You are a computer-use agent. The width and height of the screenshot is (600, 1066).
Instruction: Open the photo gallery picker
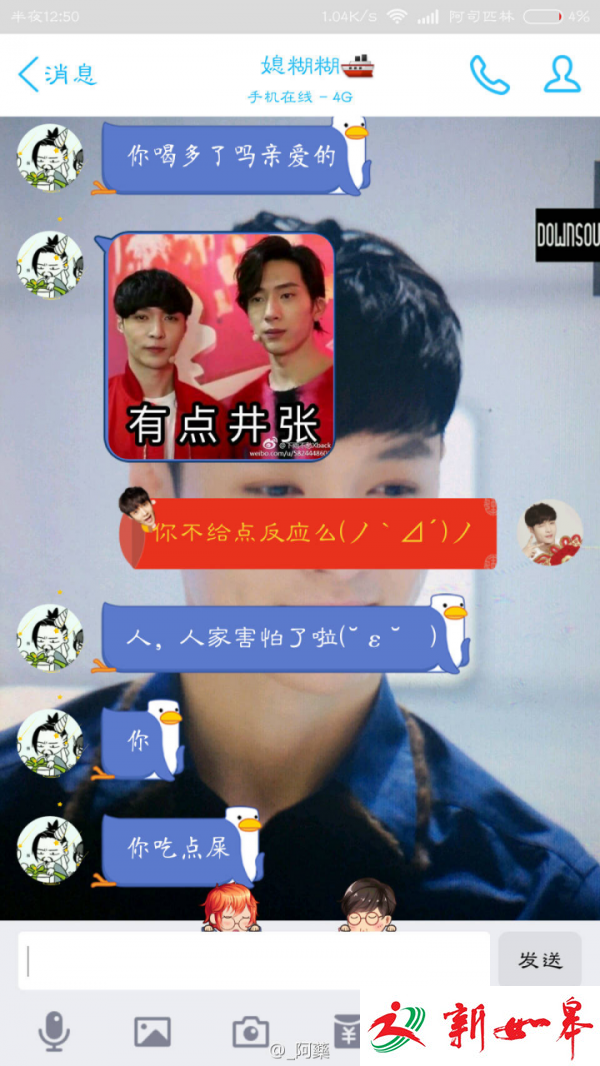152,1031
